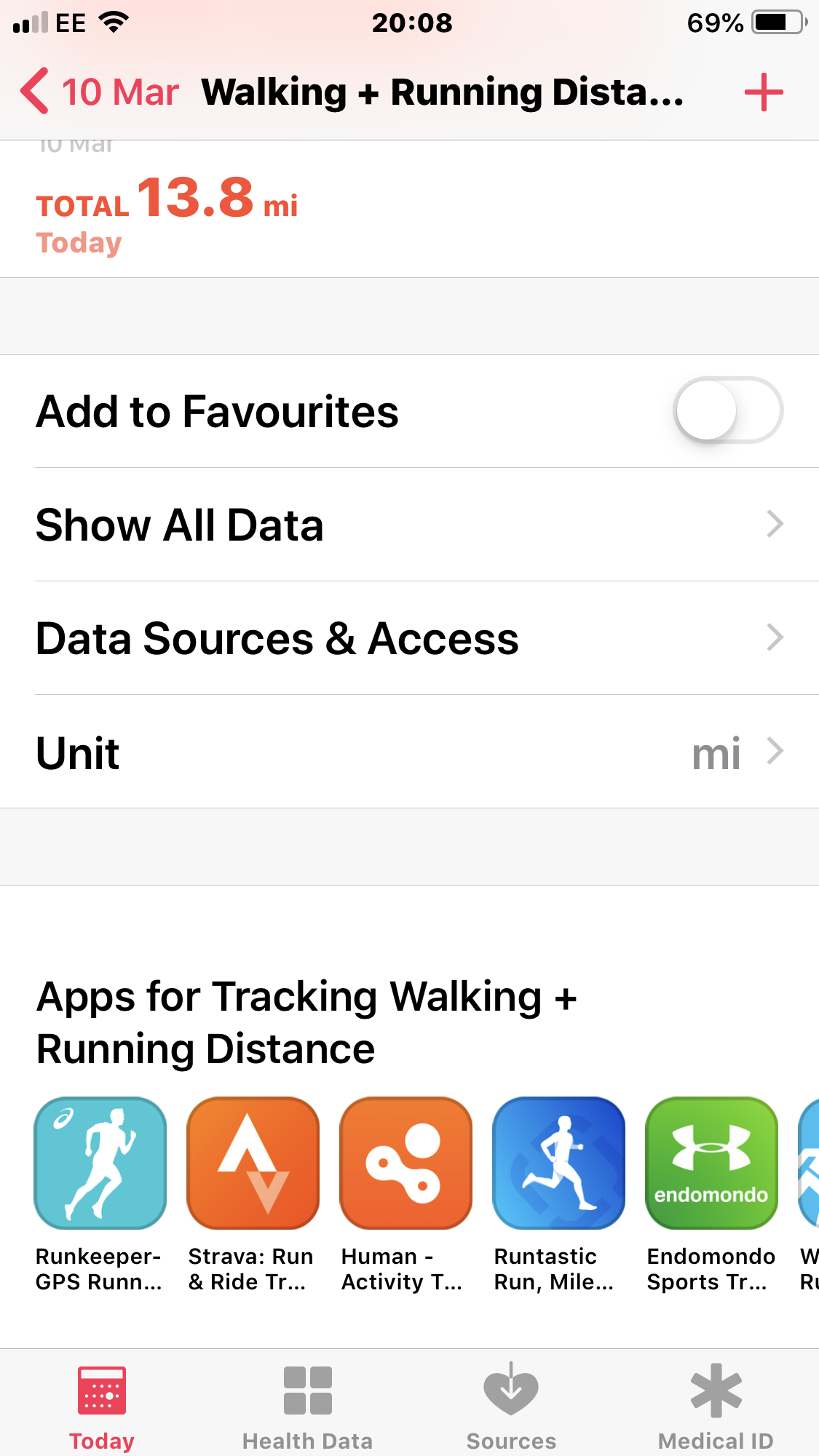Open Show All Data
819x1456 pixels.
(x=409, y=525)
